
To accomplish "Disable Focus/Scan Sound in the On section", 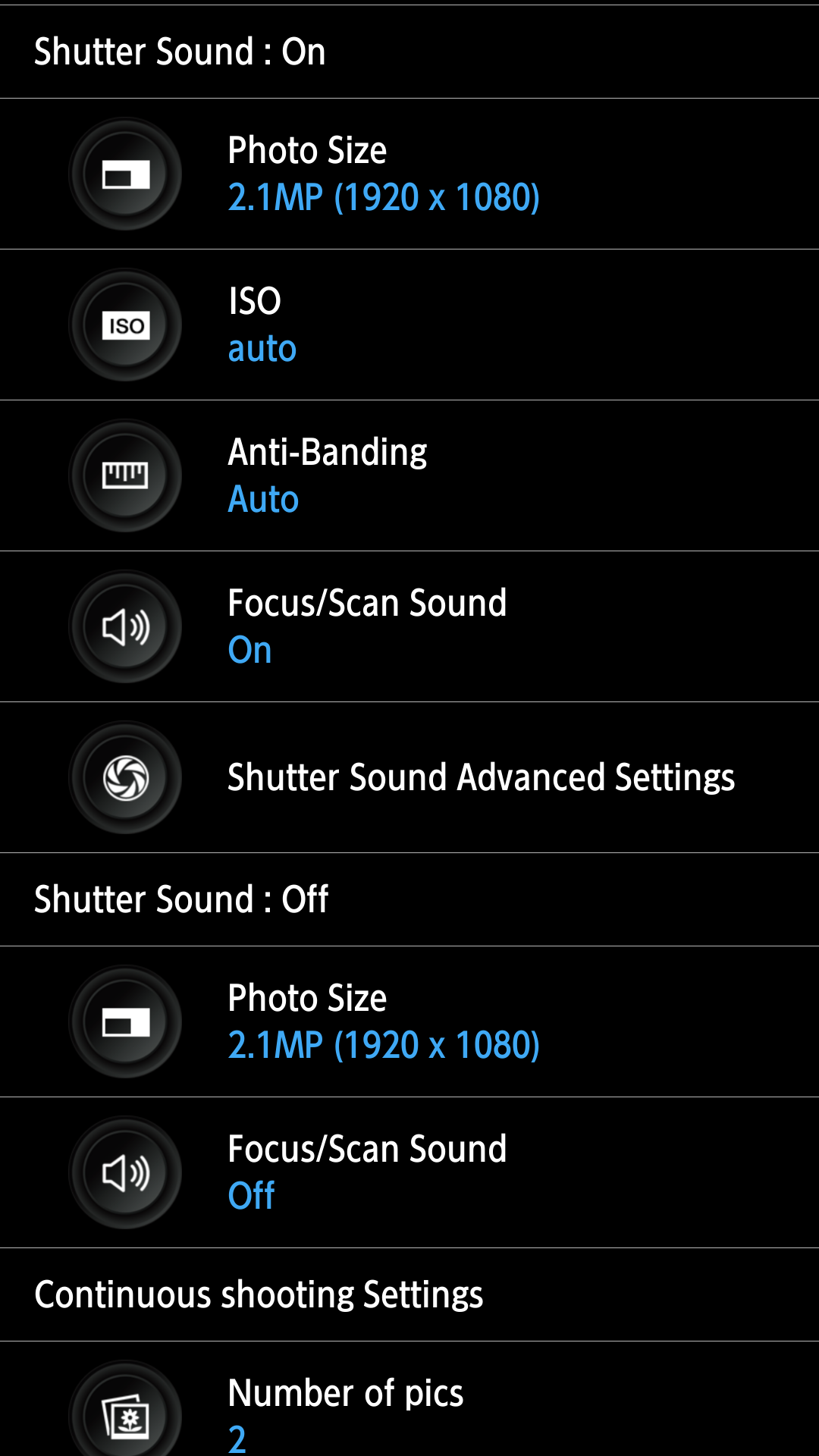I will click(409, 625).
